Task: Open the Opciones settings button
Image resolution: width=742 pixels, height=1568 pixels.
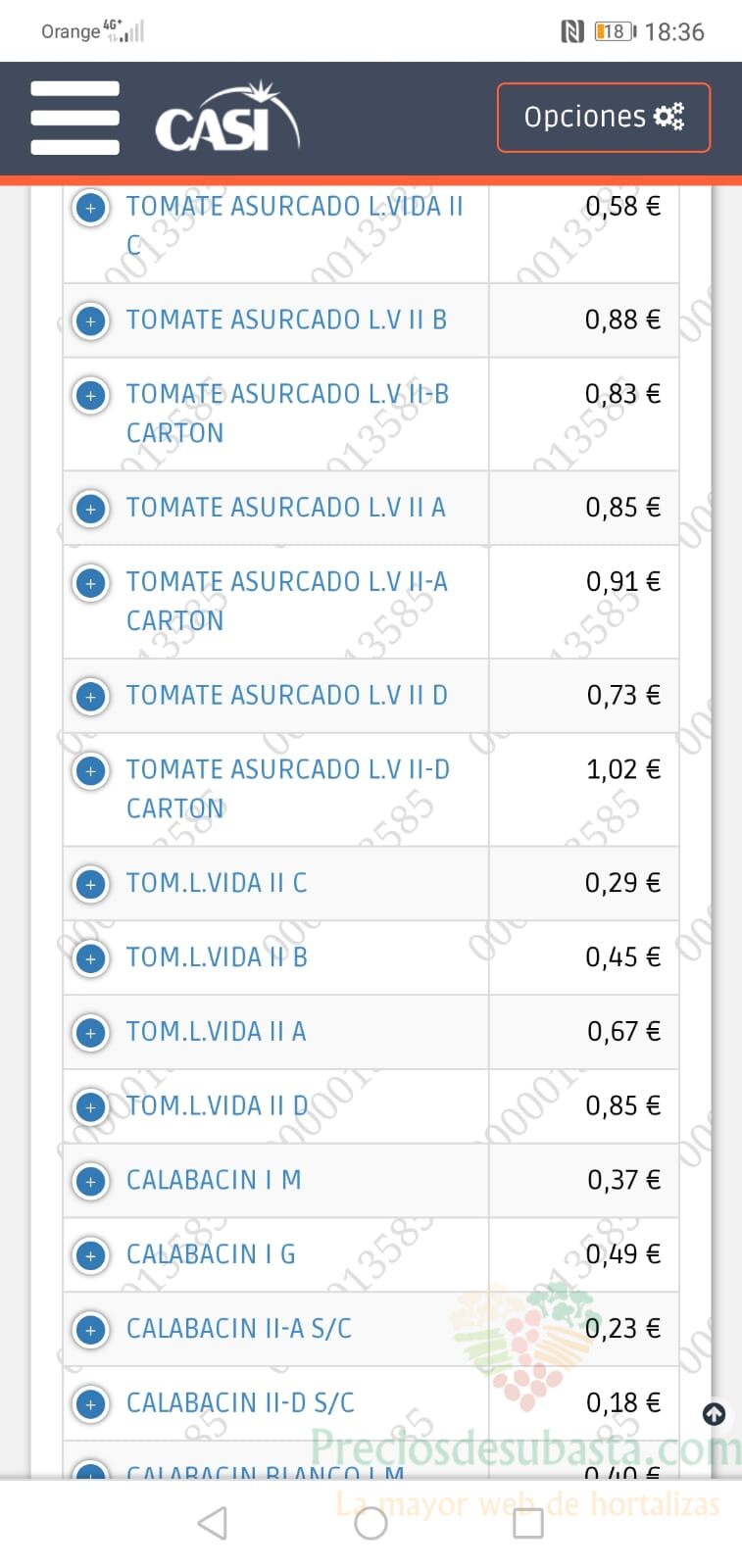Action: click(603, 118)
